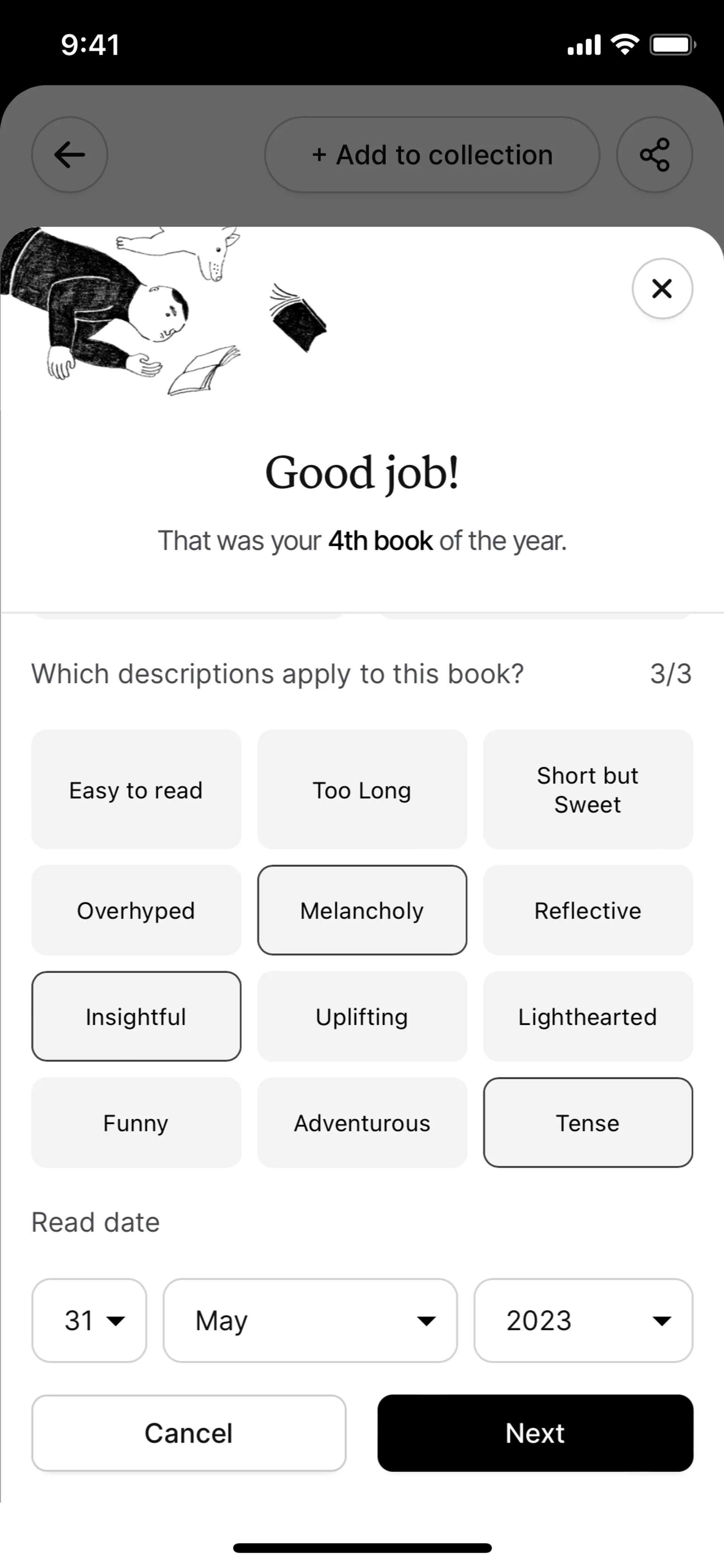Expand the month picker set to May

point(310,1320)
